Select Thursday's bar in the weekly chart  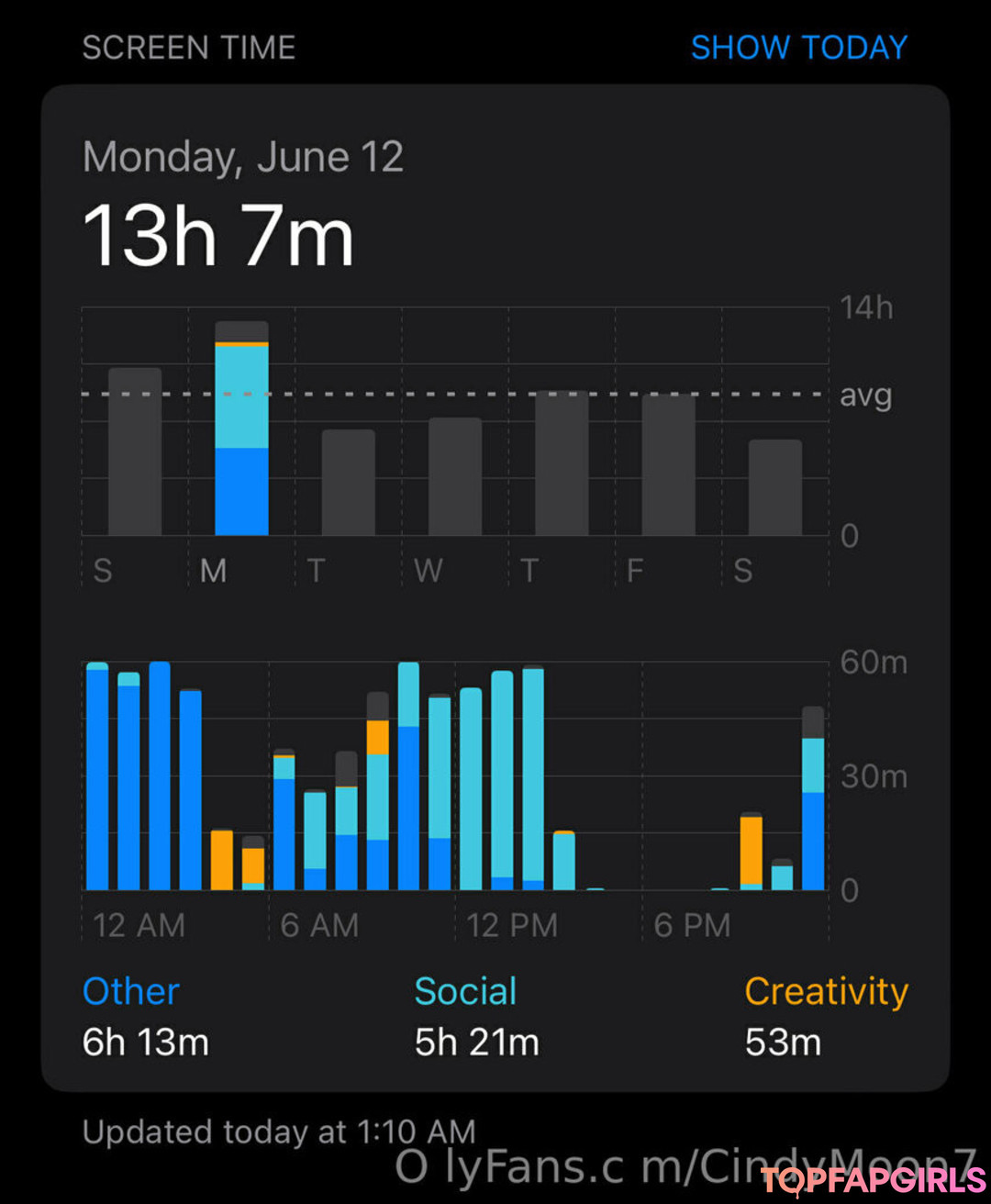click(x=562, y=463)
